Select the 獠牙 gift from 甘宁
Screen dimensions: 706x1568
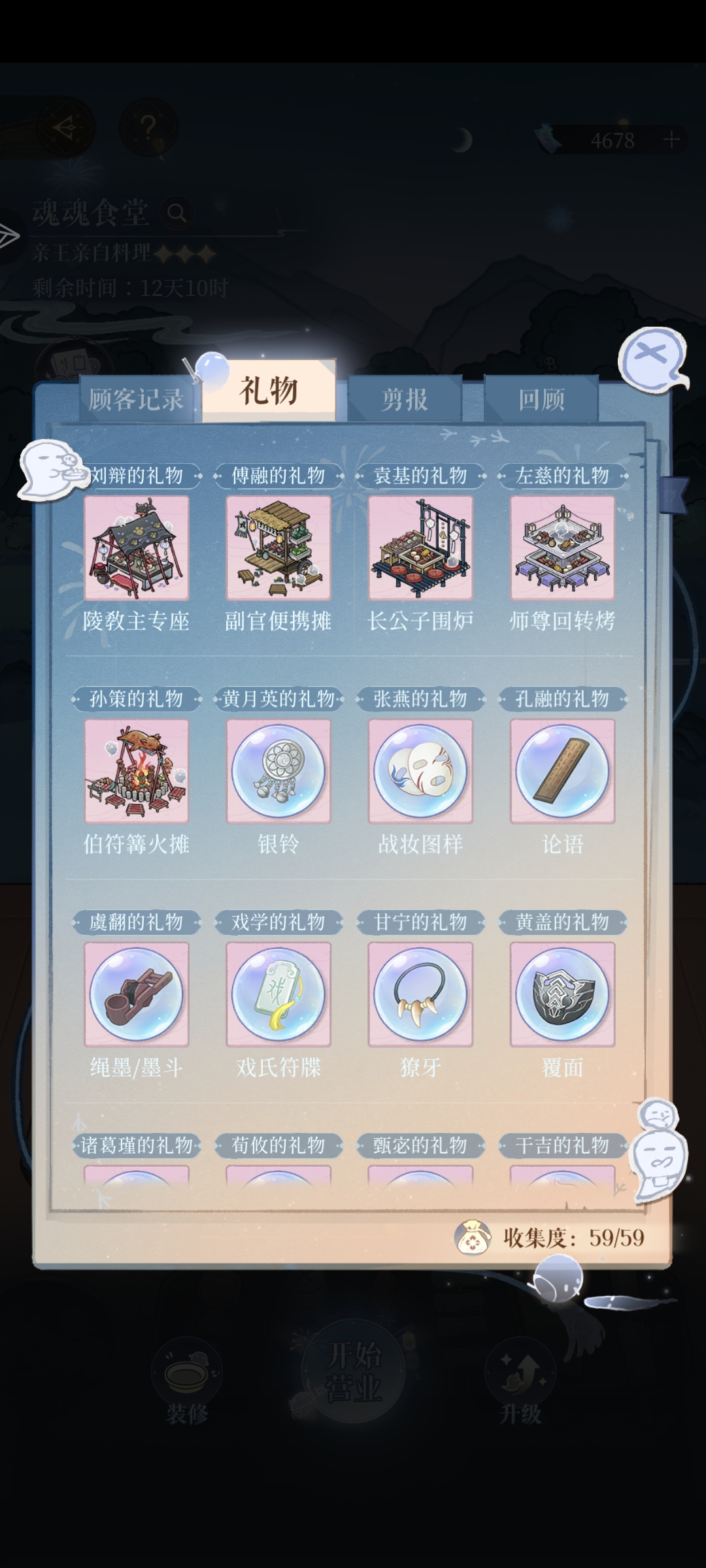tap(420, 994)
